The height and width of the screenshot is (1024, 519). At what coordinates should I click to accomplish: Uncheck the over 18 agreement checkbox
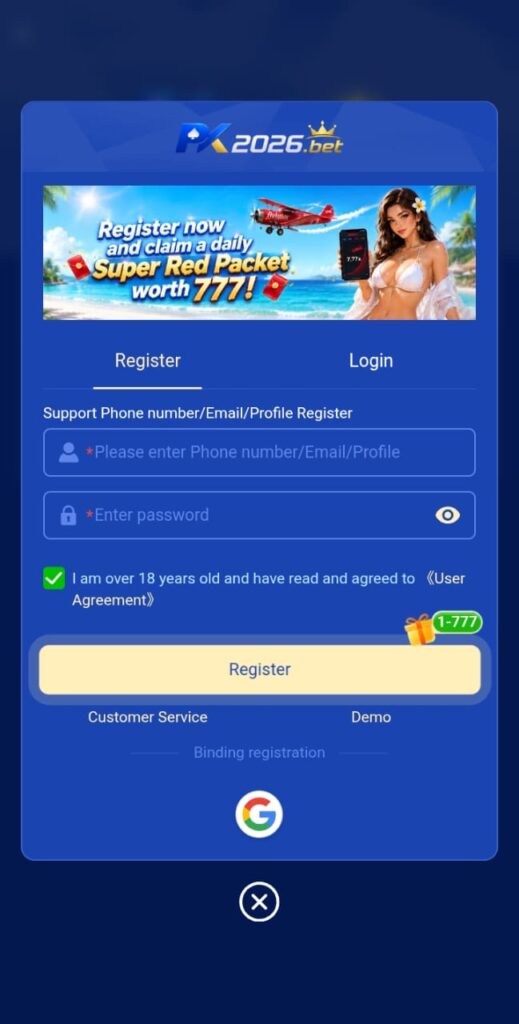[54, 578]
